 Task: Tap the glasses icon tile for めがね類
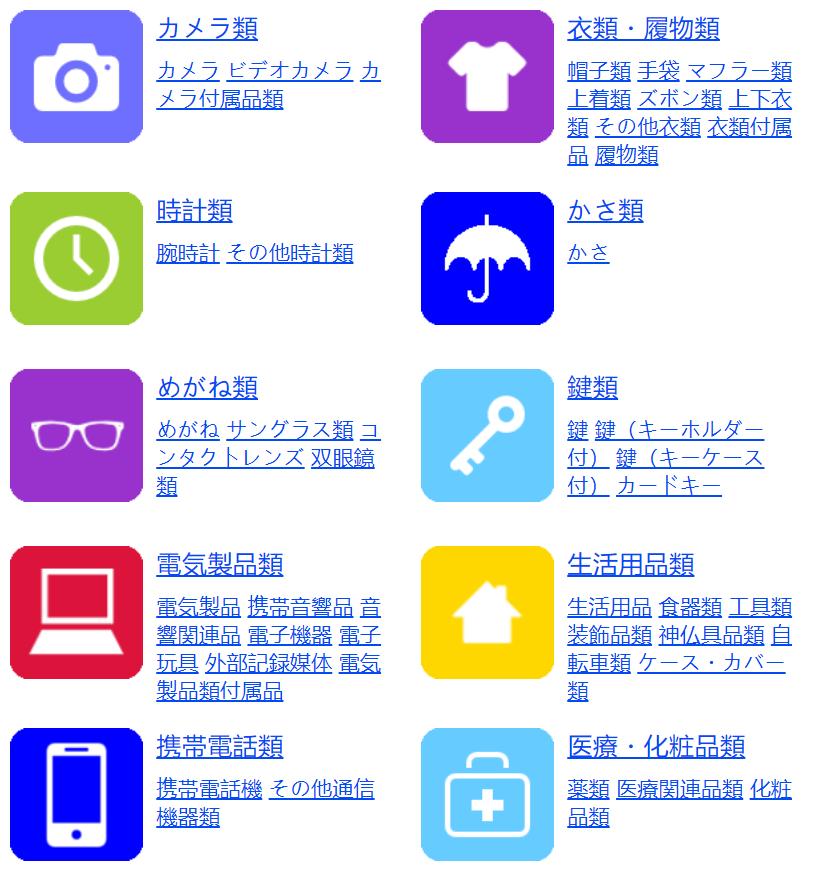(x=77, y=435)
